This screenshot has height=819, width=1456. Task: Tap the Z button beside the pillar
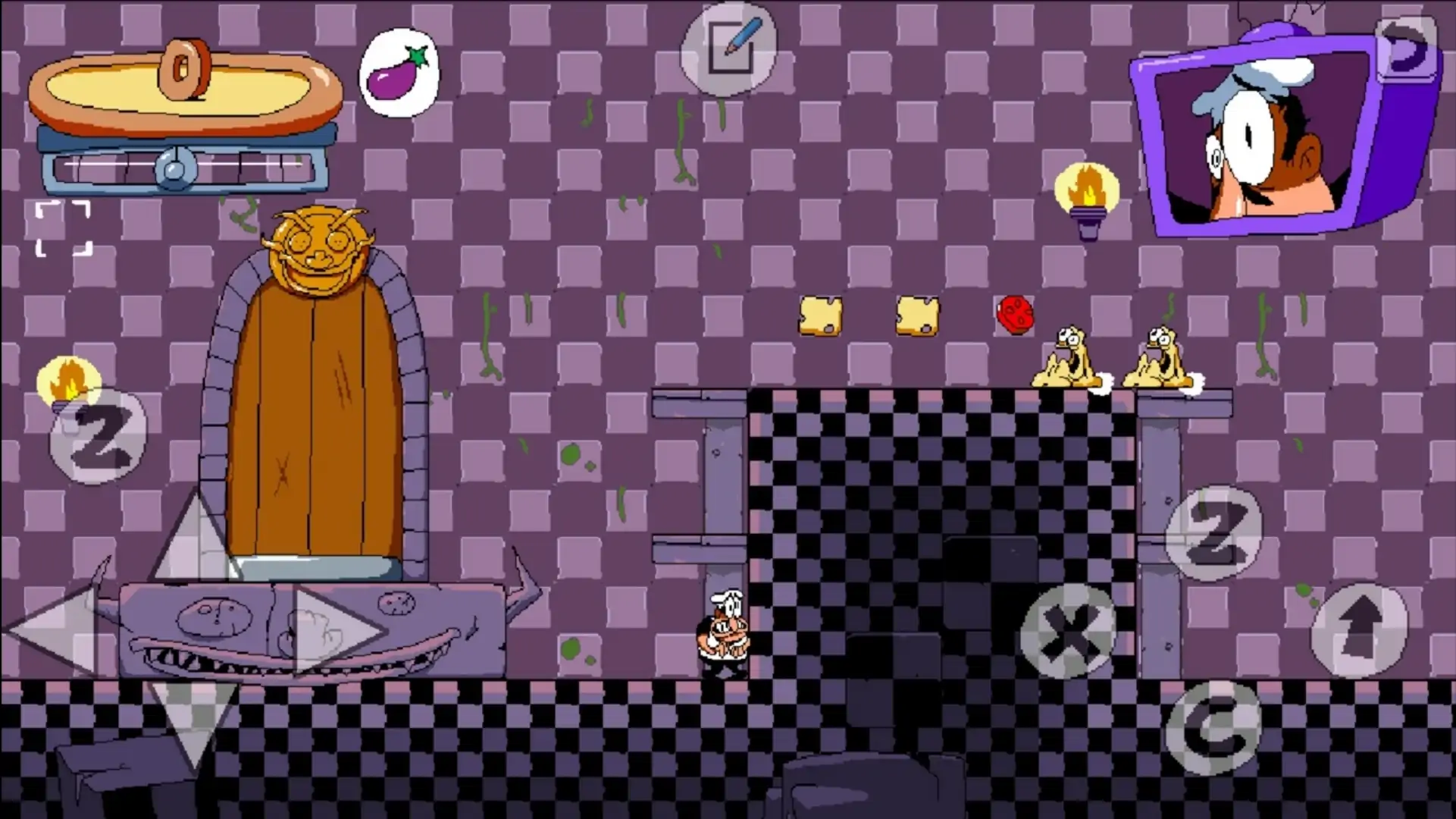(1213, 532)
